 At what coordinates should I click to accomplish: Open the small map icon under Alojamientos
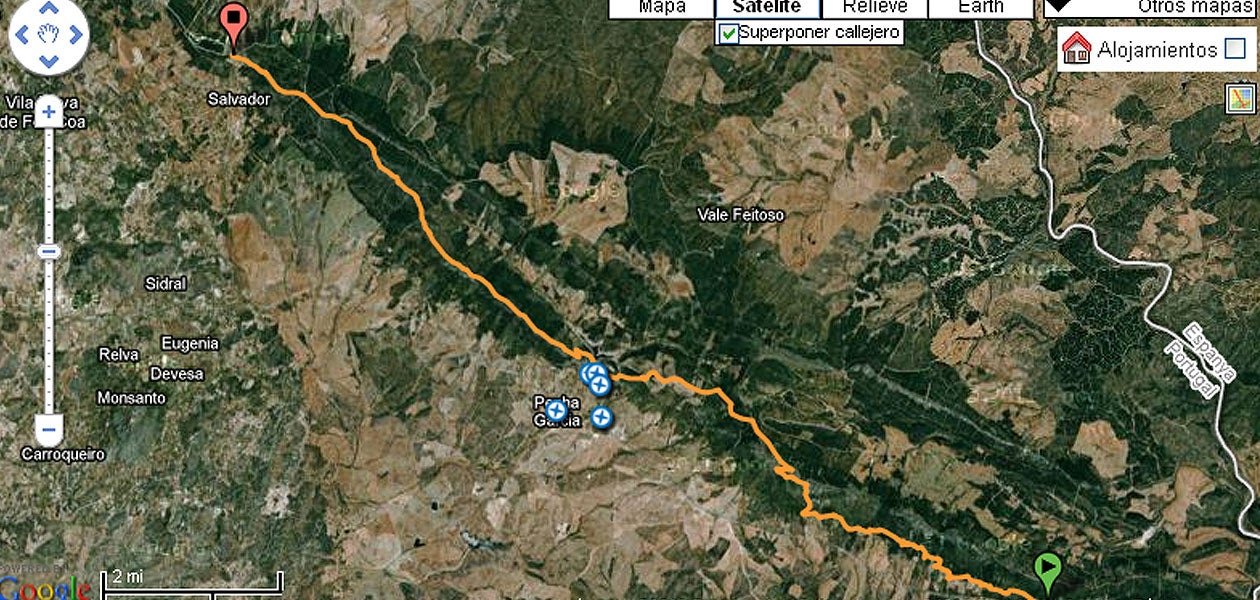pos(1240,98)
